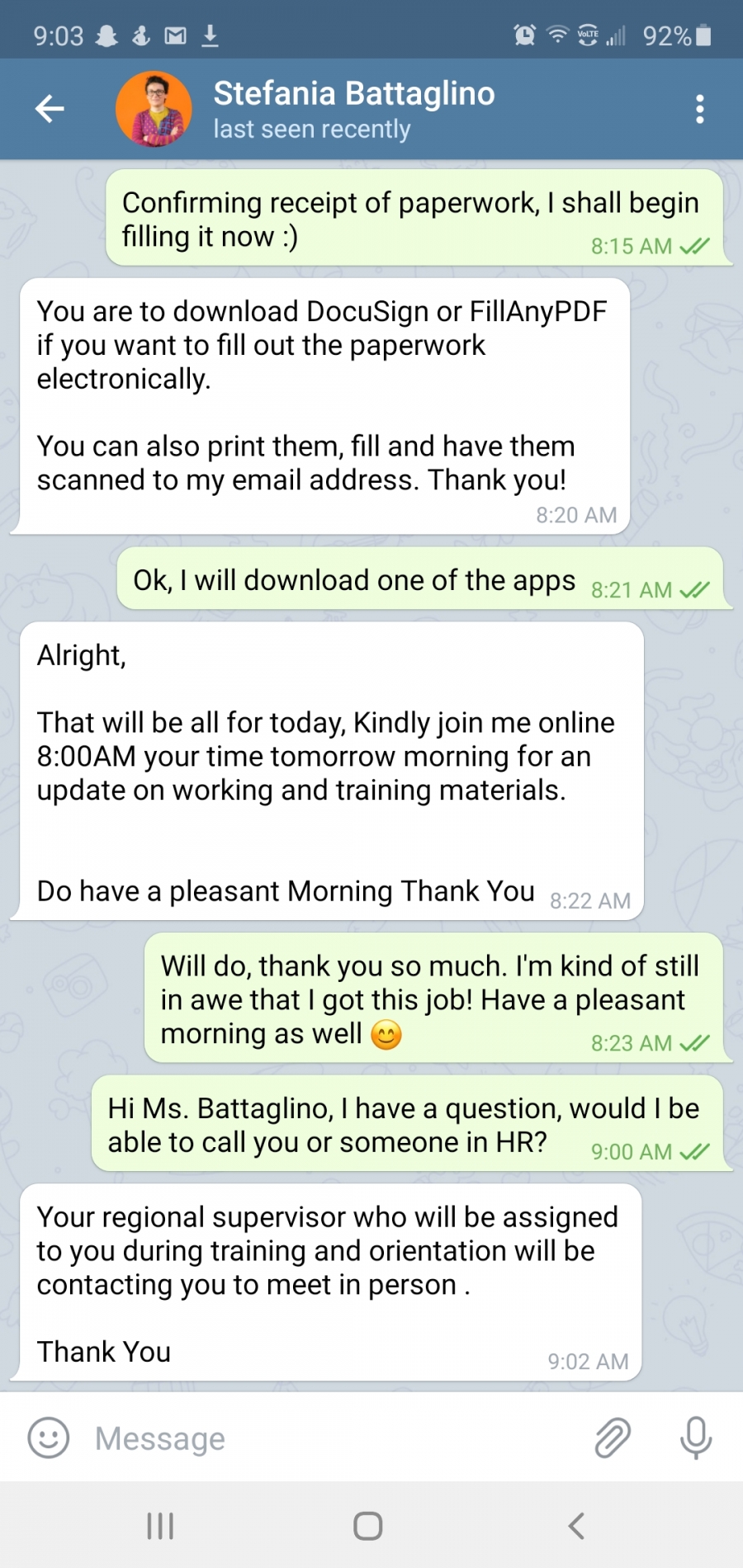Open Stefania Battaglino contact info from header
Viewport: 743px width, 1568px height.
click(x=354, y=109)
